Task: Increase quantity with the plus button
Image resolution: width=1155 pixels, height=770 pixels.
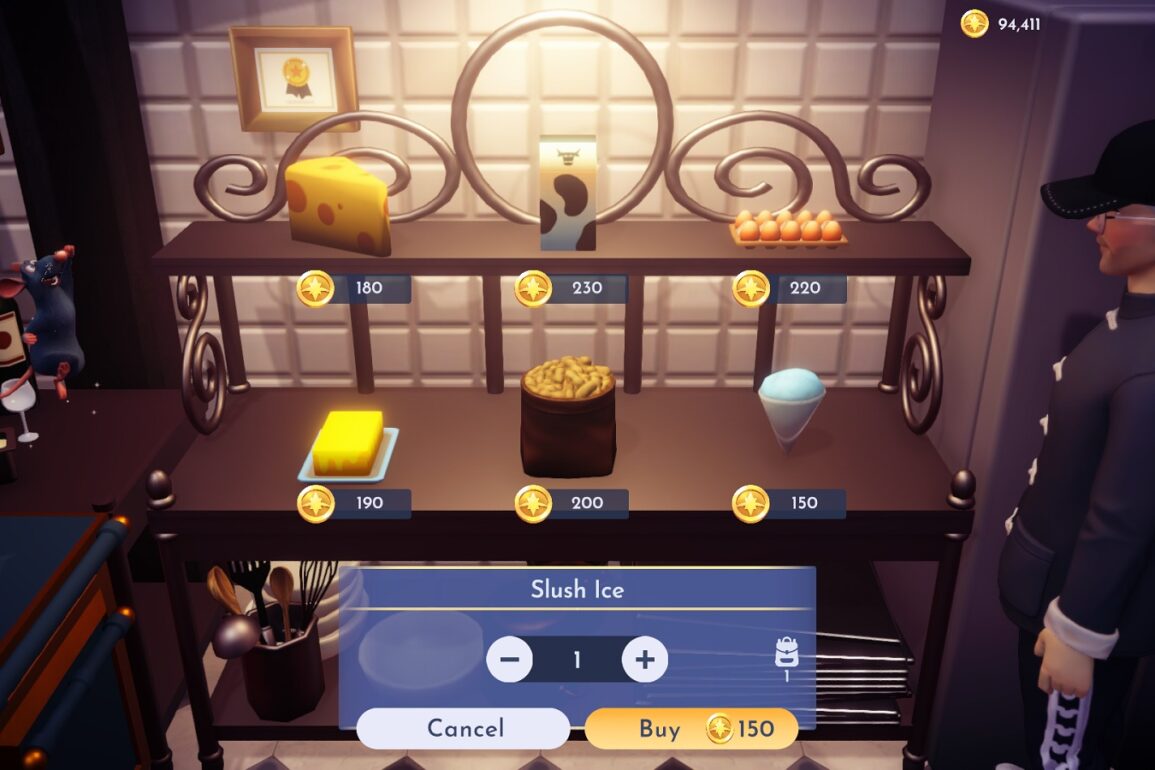Action: (645, 660)
